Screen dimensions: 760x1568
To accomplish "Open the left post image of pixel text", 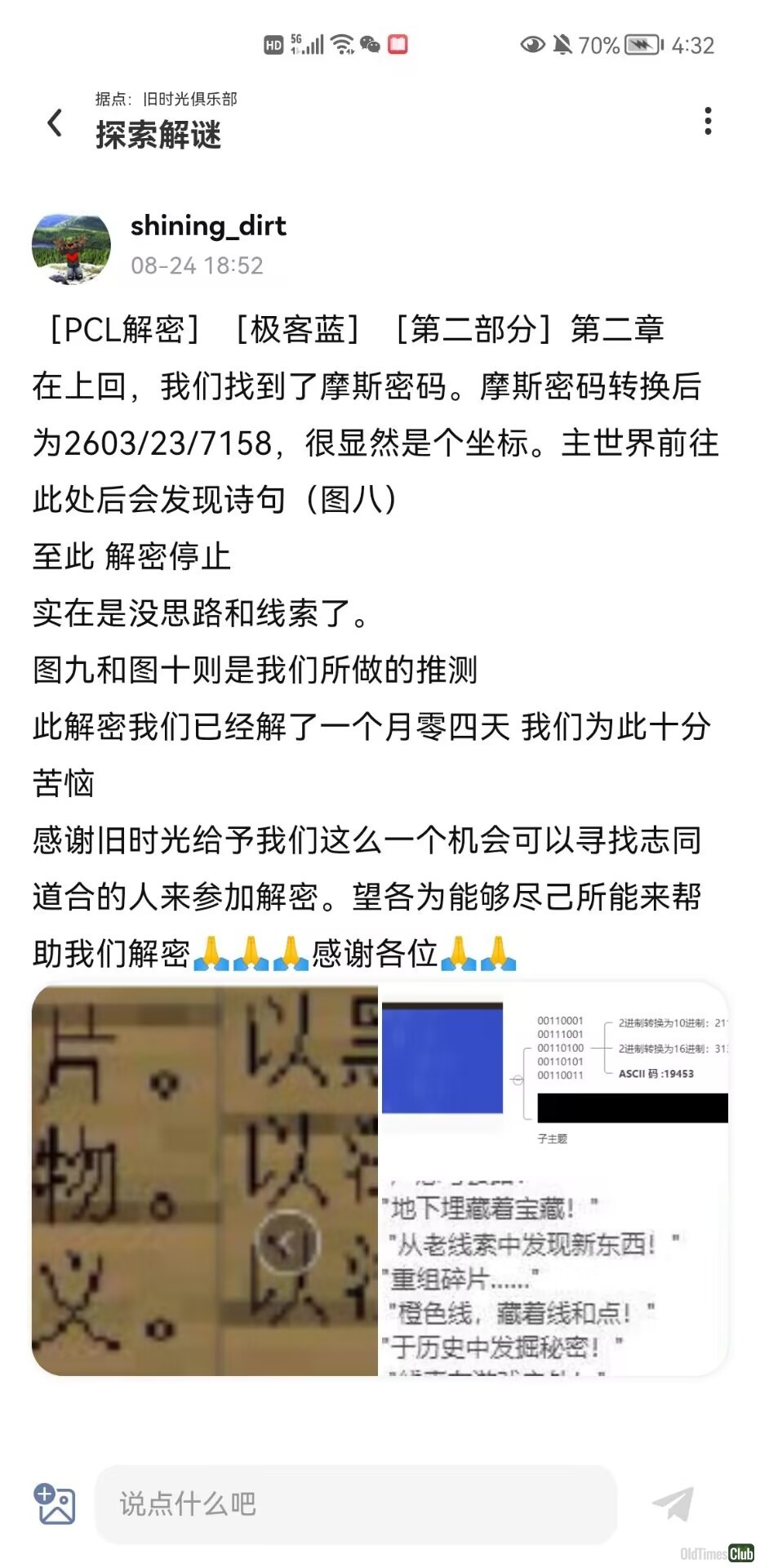I will [x=204, y=1180].
